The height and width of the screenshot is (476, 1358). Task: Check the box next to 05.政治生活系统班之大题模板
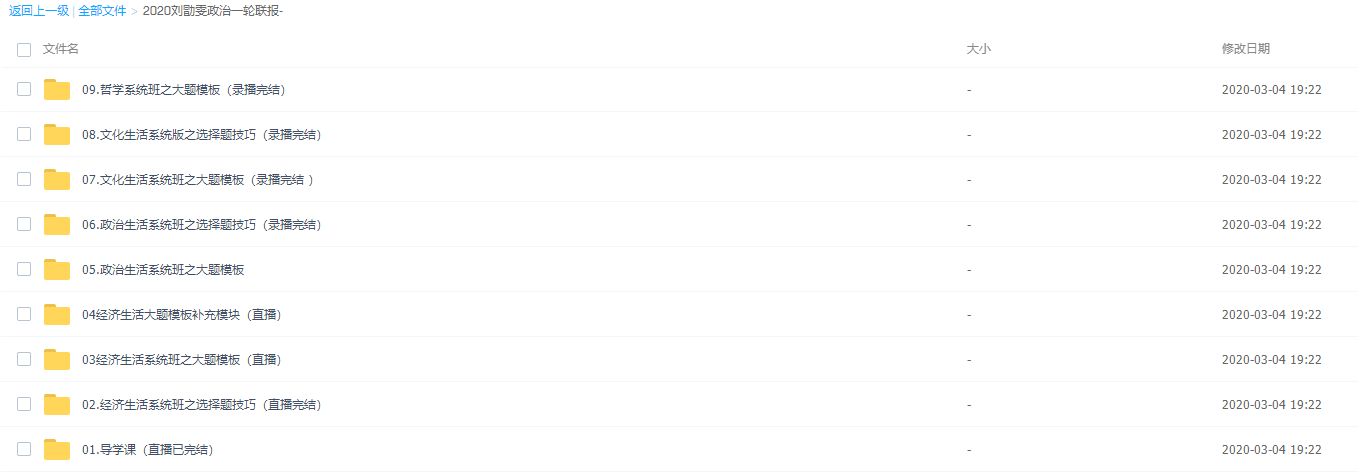[24, 269]
